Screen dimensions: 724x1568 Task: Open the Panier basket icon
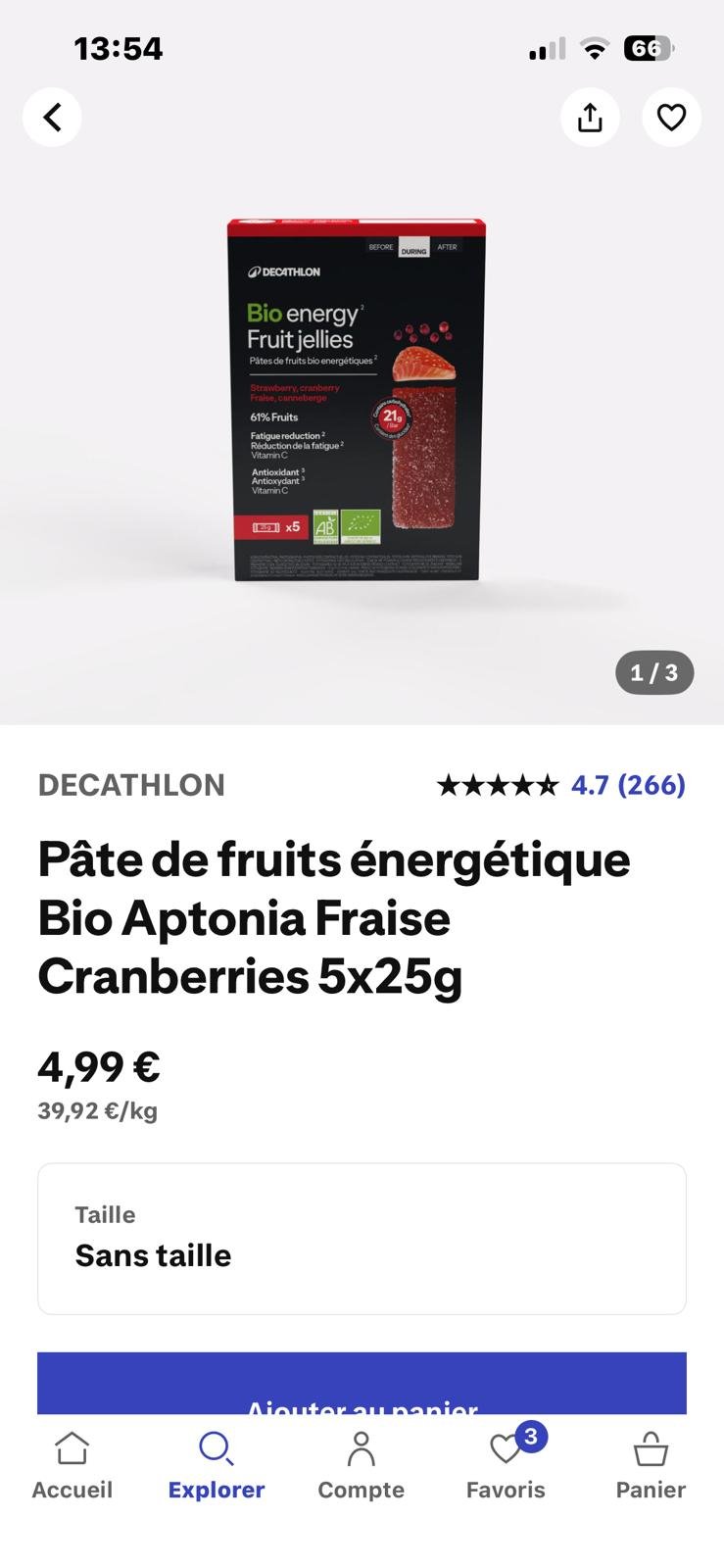pyautogui.click(x=650, y=1446)
